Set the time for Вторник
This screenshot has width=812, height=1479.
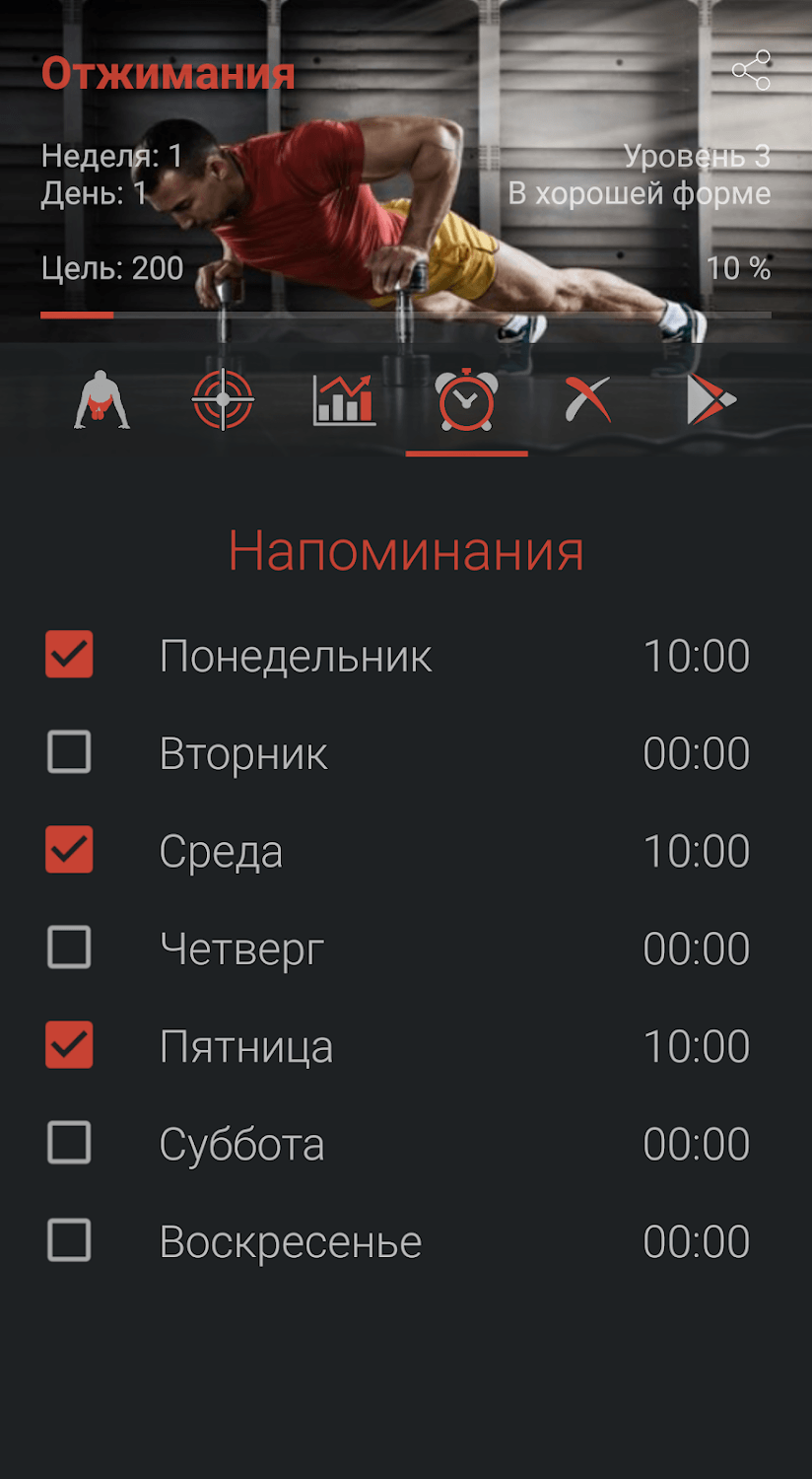click(x=696, y=754)
